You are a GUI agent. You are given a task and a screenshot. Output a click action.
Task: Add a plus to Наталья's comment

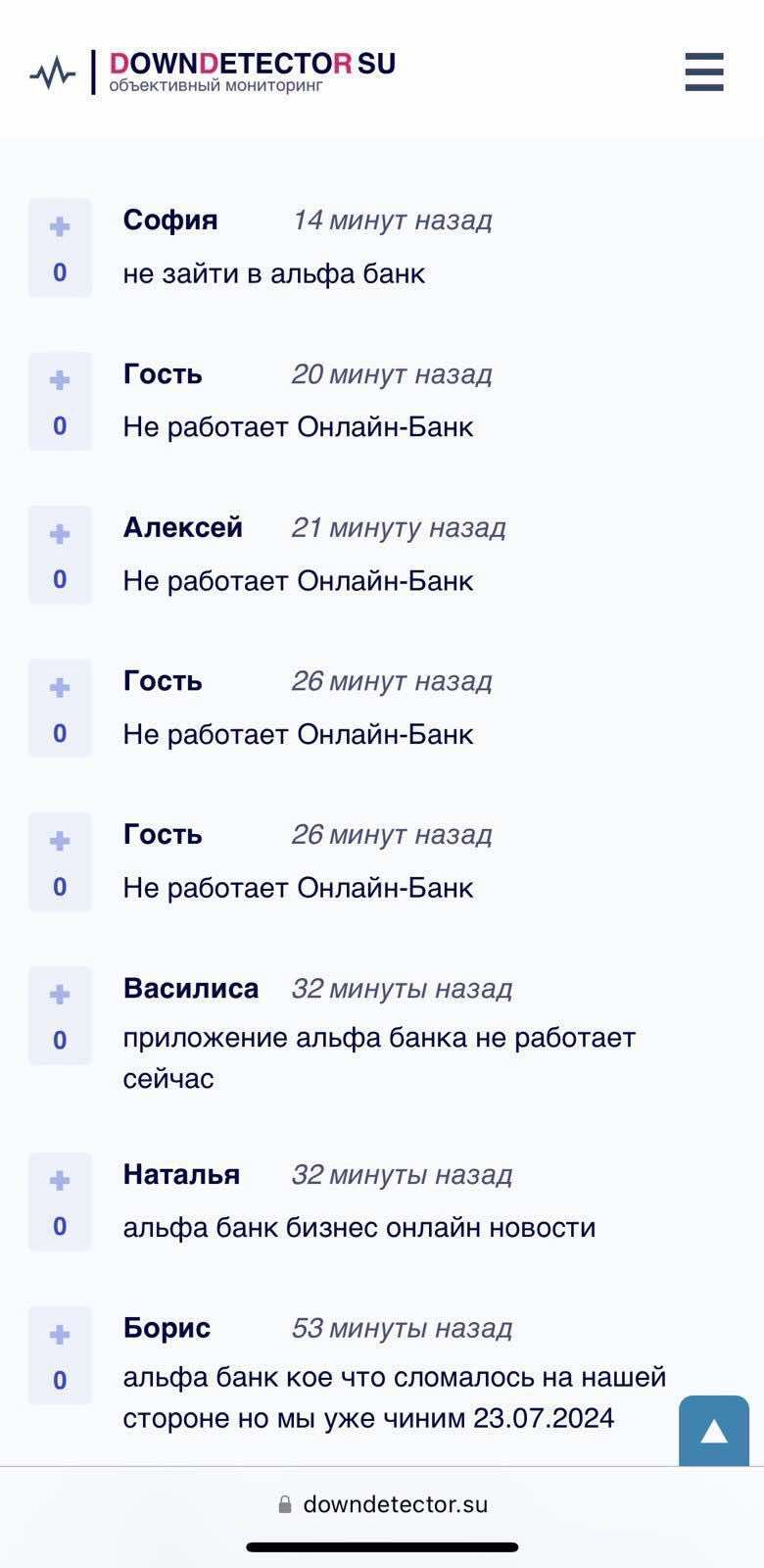60,1181
